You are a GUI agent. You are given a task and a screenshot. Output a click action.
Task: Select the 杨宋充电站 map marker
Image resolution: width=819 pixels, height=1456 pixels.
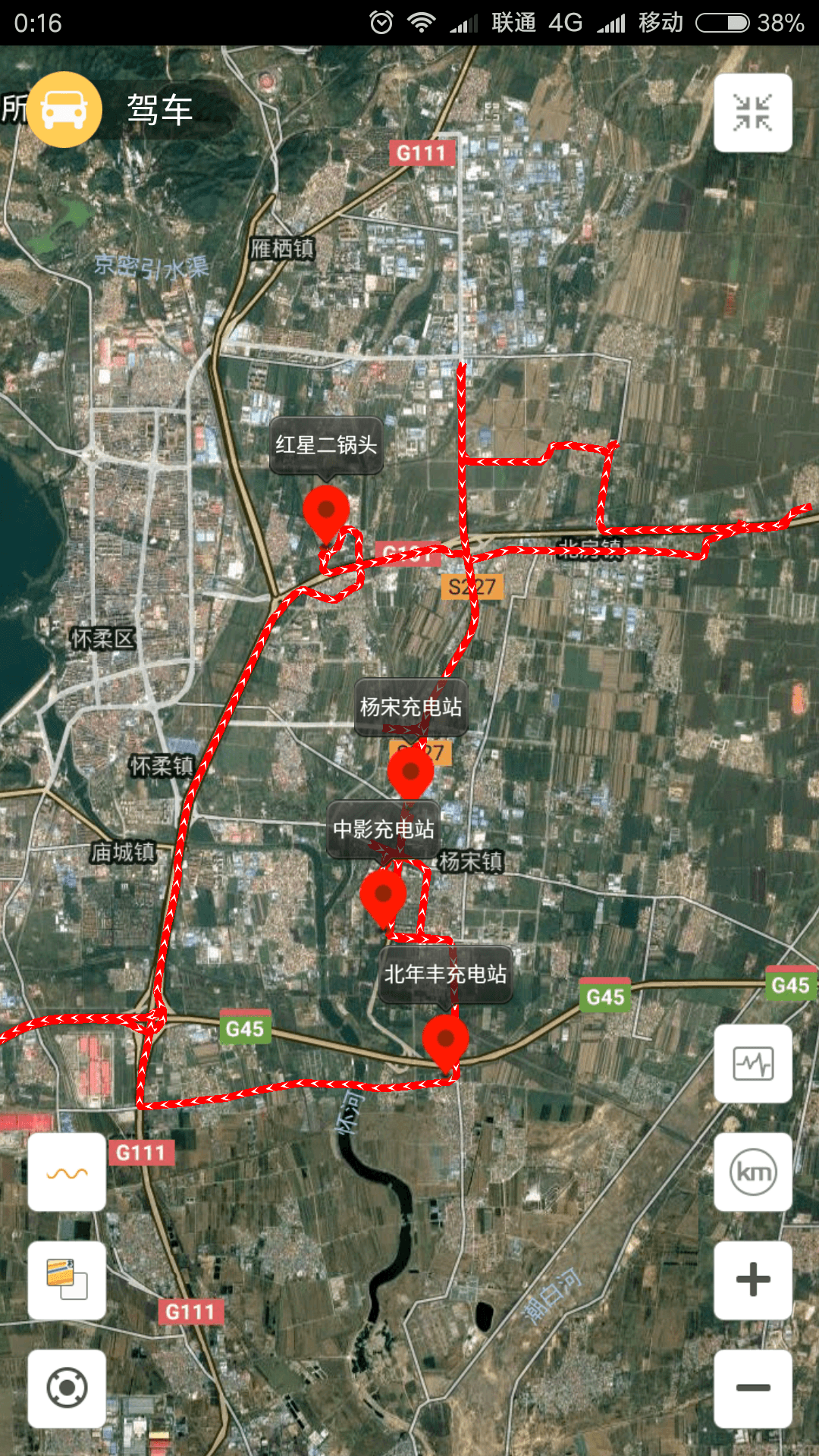pyautogui.click(x=410, y=774)
